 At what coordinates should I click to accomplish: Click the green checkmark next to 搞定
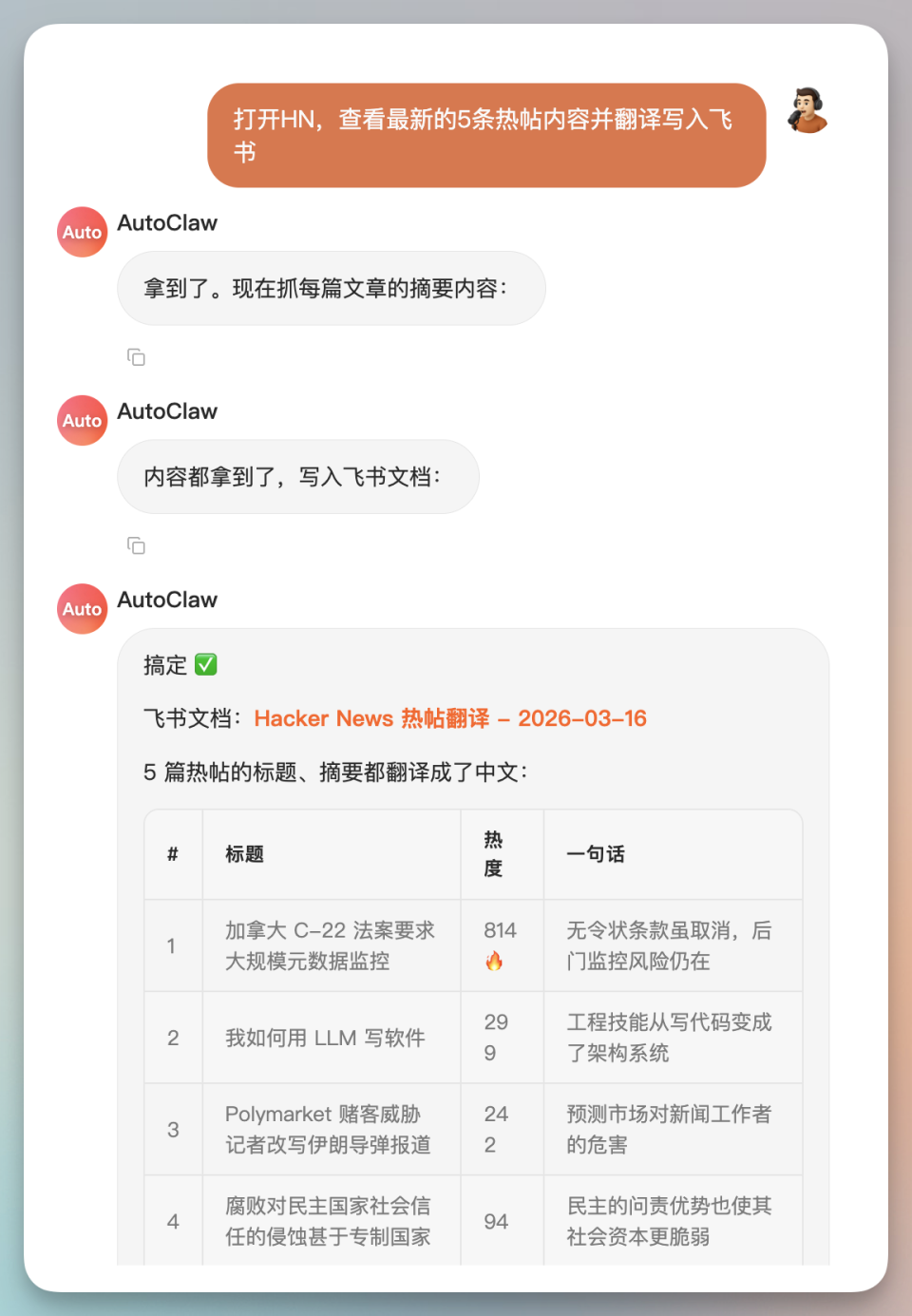coord(205,665)
